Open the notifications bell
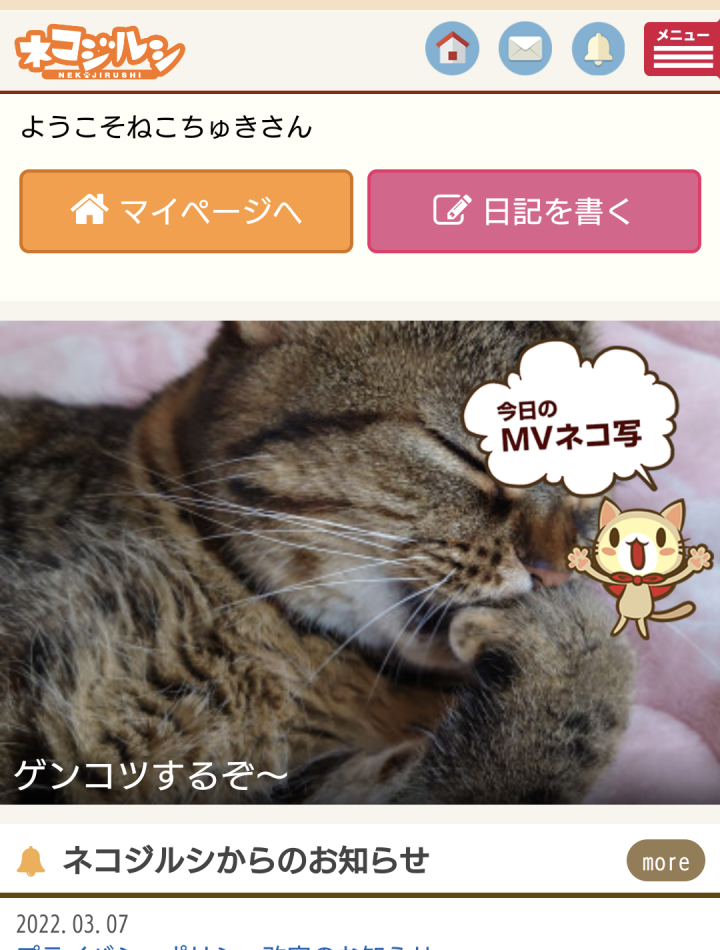This screenshot has width=720, height=950. click(598, 48)
